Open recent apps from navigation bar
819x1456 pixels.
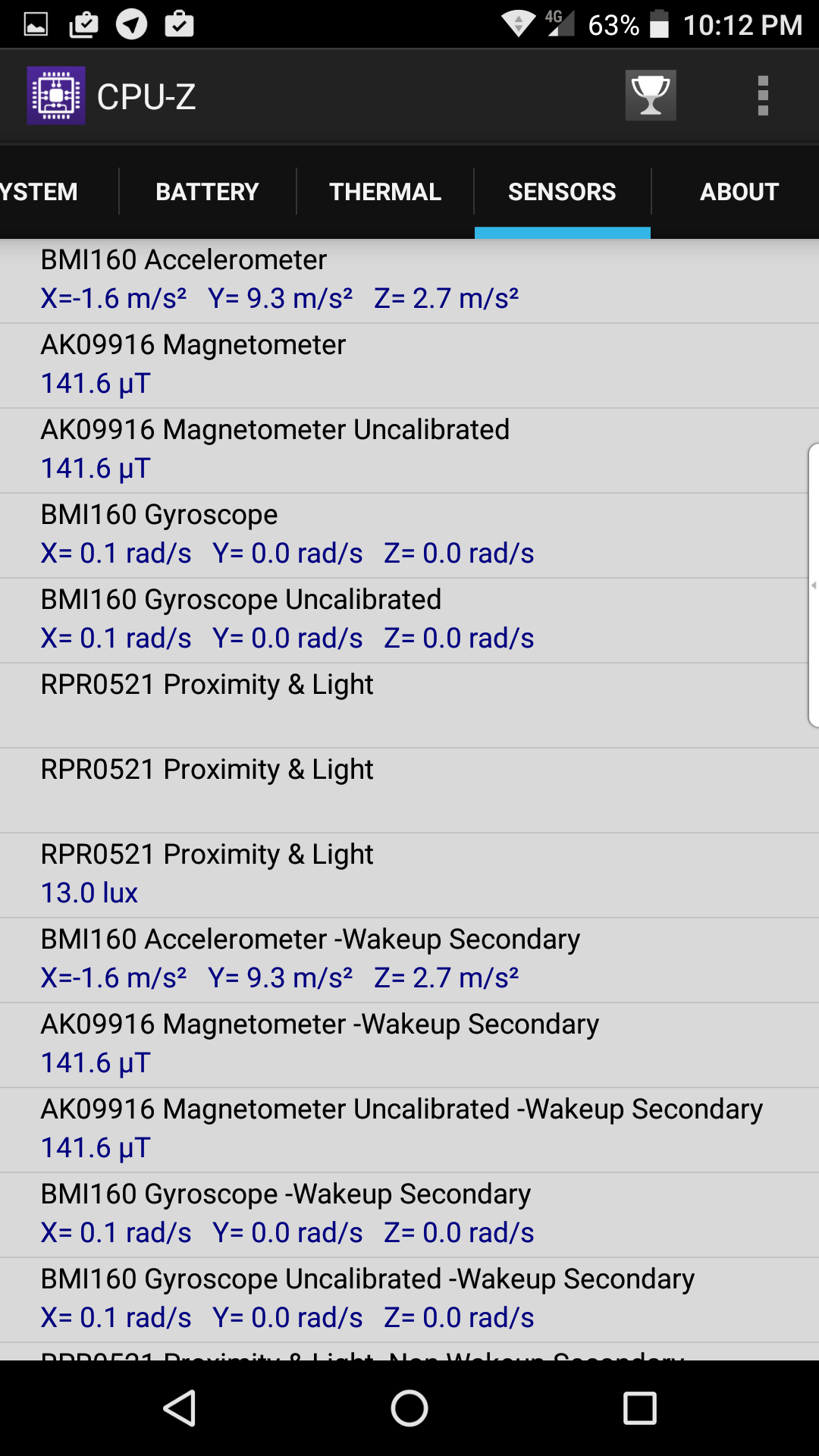(639, 1408)
